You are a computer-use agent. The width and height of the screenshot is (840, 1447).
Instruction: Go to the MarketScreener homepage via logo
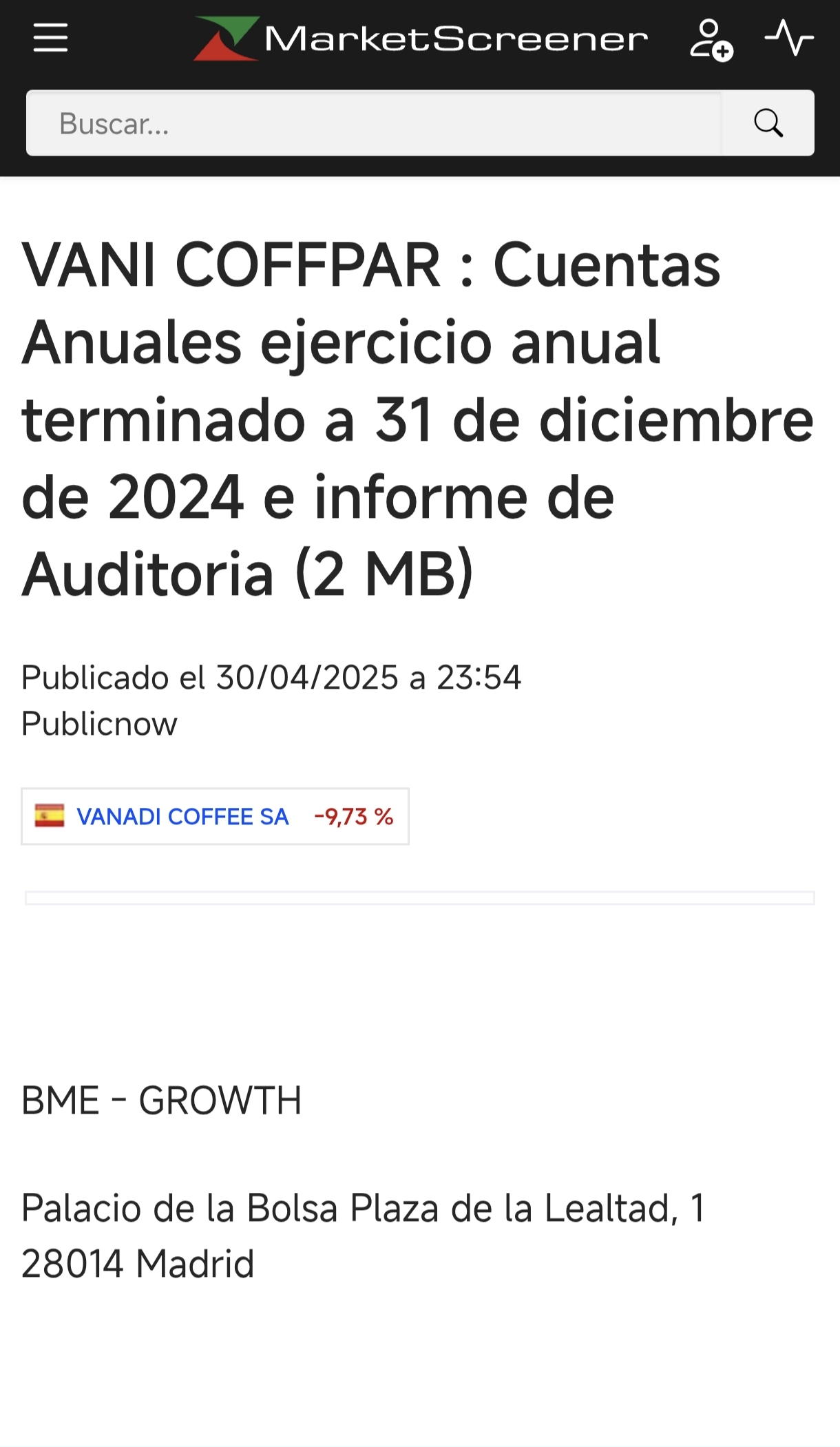(421, 39)
